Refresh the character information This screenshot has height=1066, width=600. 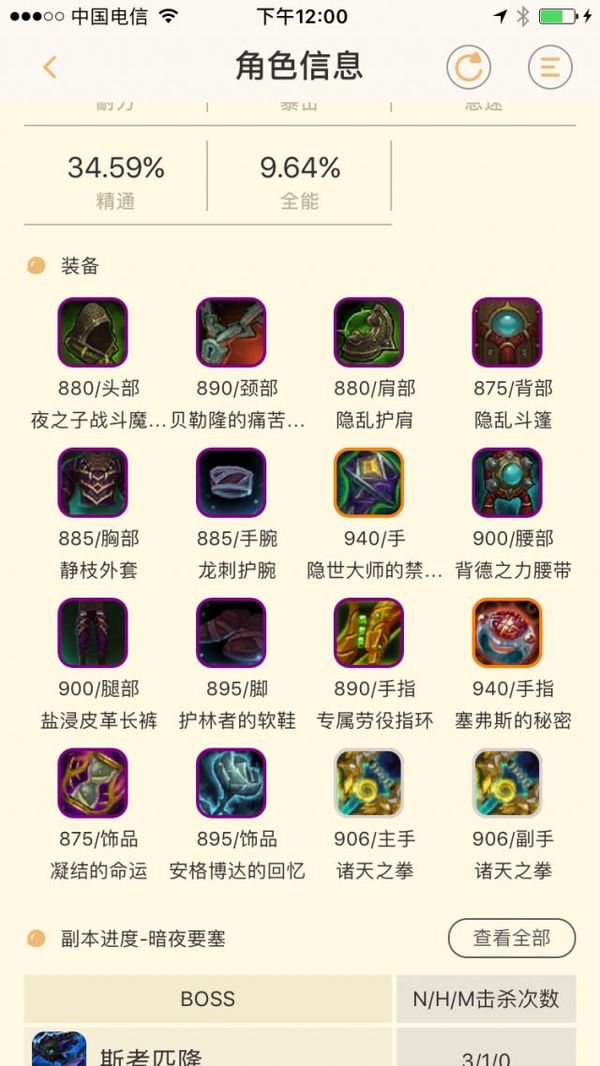coord(468,68)
